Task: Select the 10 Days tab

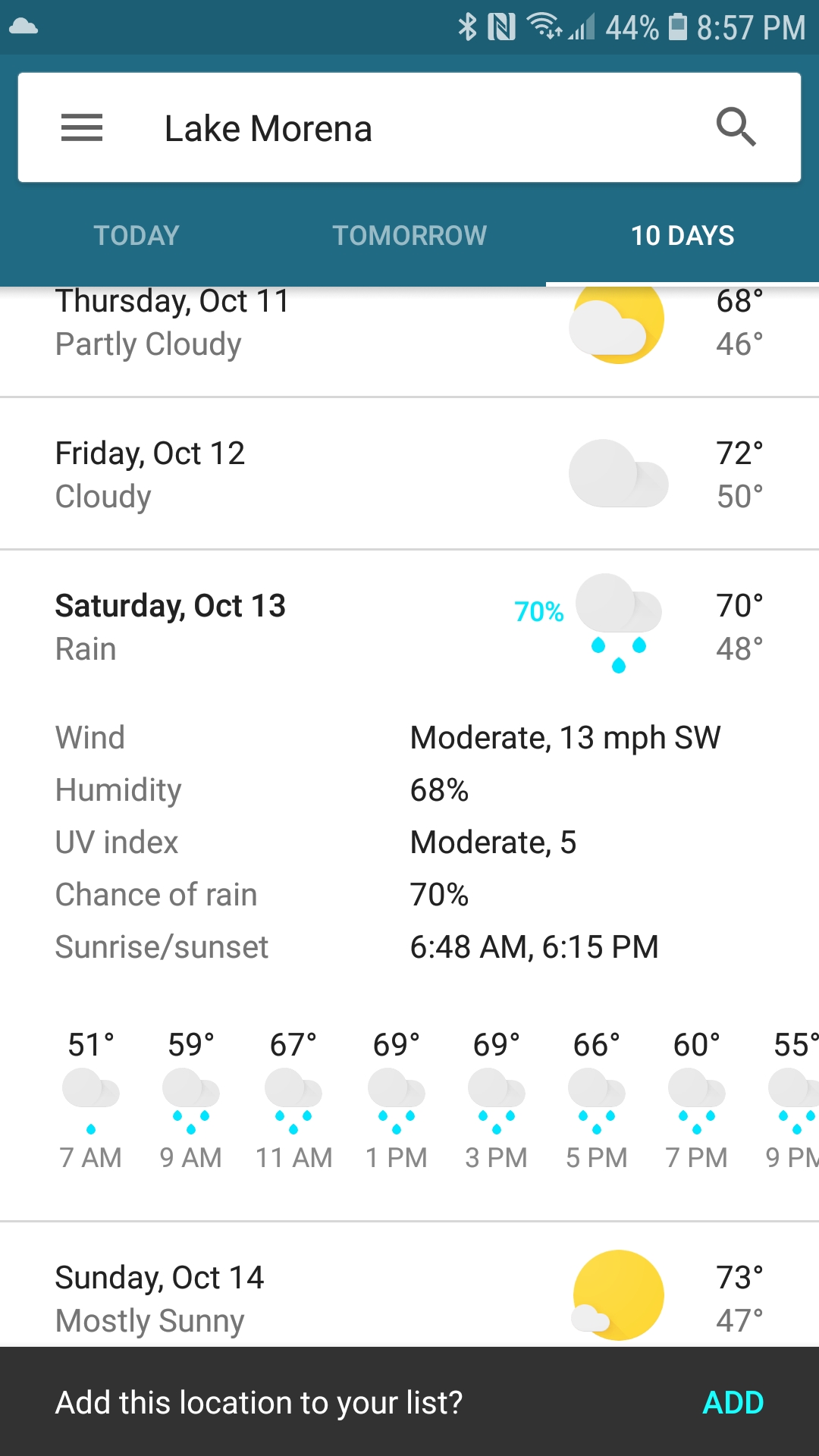Action: 682,235
